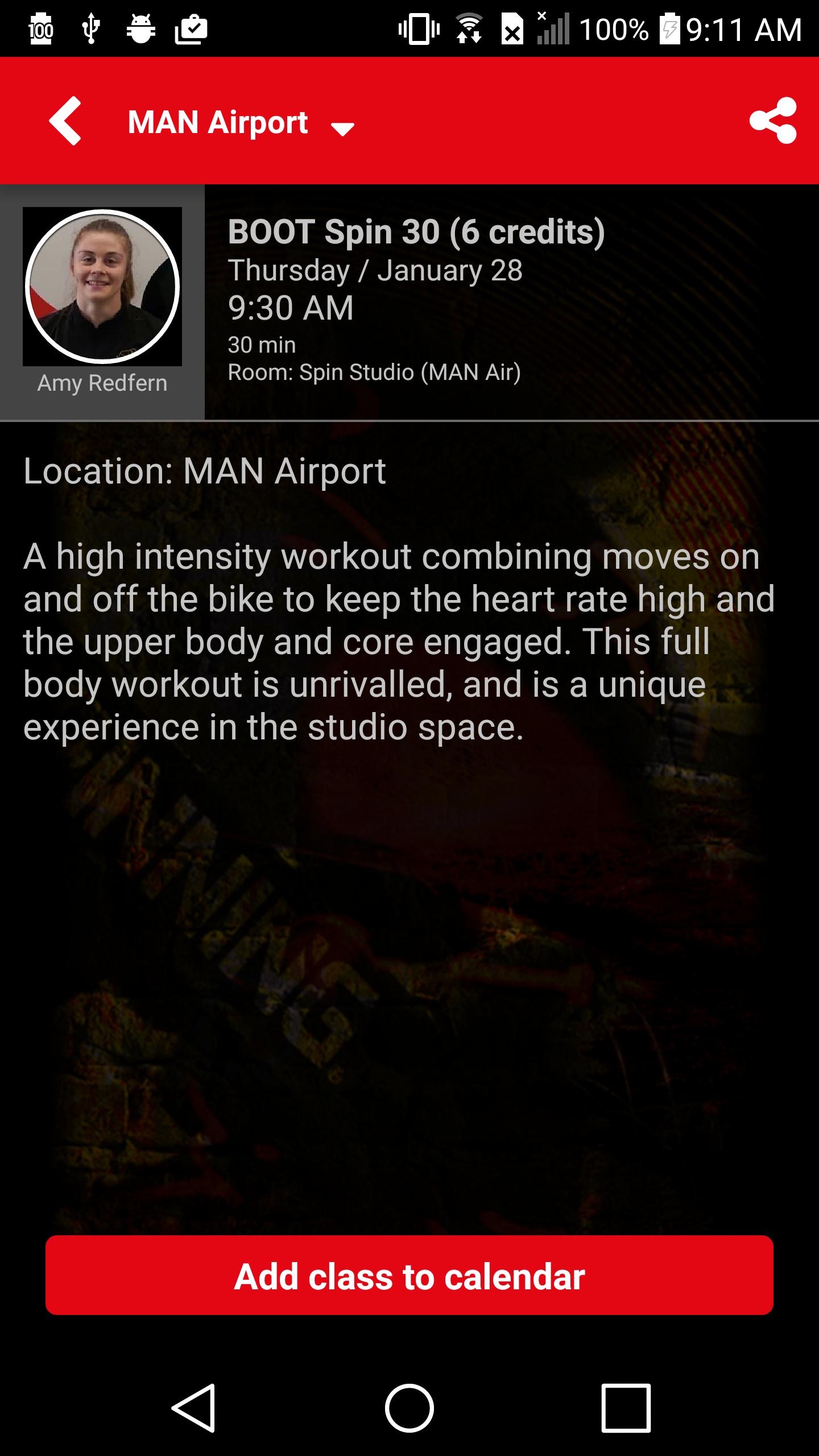The height and width of the screenshot is (1456, 819).
Task: Open the MAN Airport location dropdown
Action: coord(241,123)
